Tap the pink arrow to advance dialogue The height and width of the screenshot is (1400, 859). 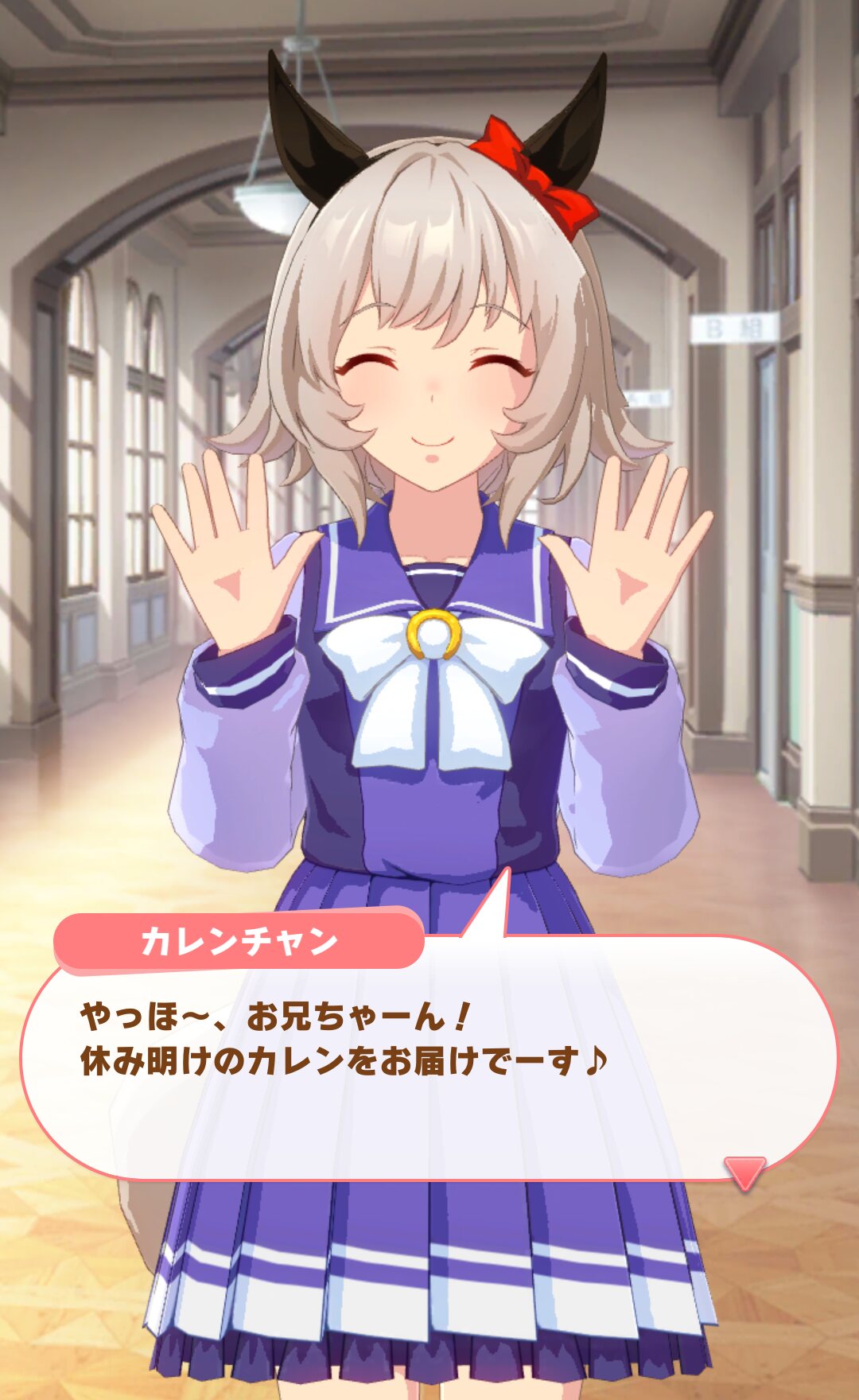point(744,1171)
